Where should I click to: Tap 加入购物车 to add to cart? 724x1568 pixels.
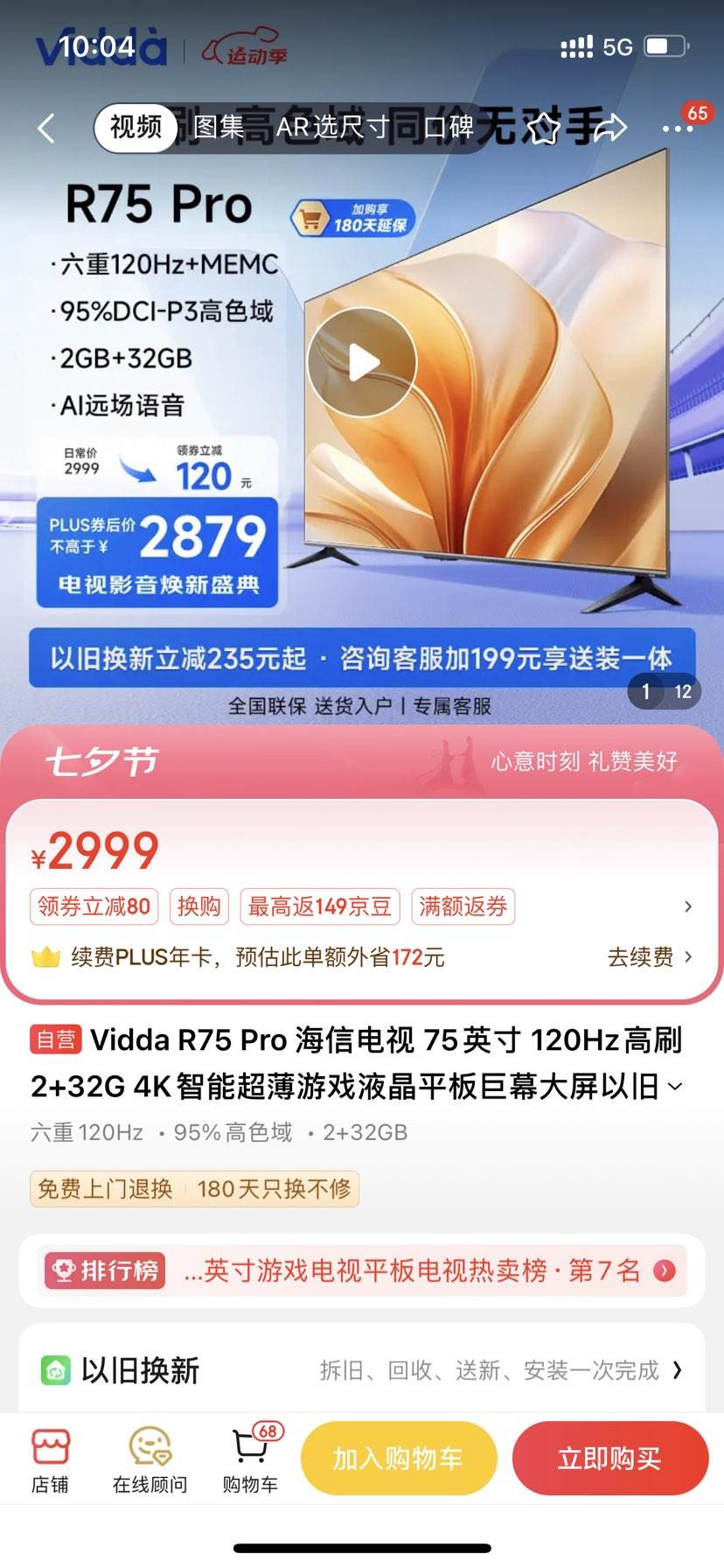point(399,1457)
